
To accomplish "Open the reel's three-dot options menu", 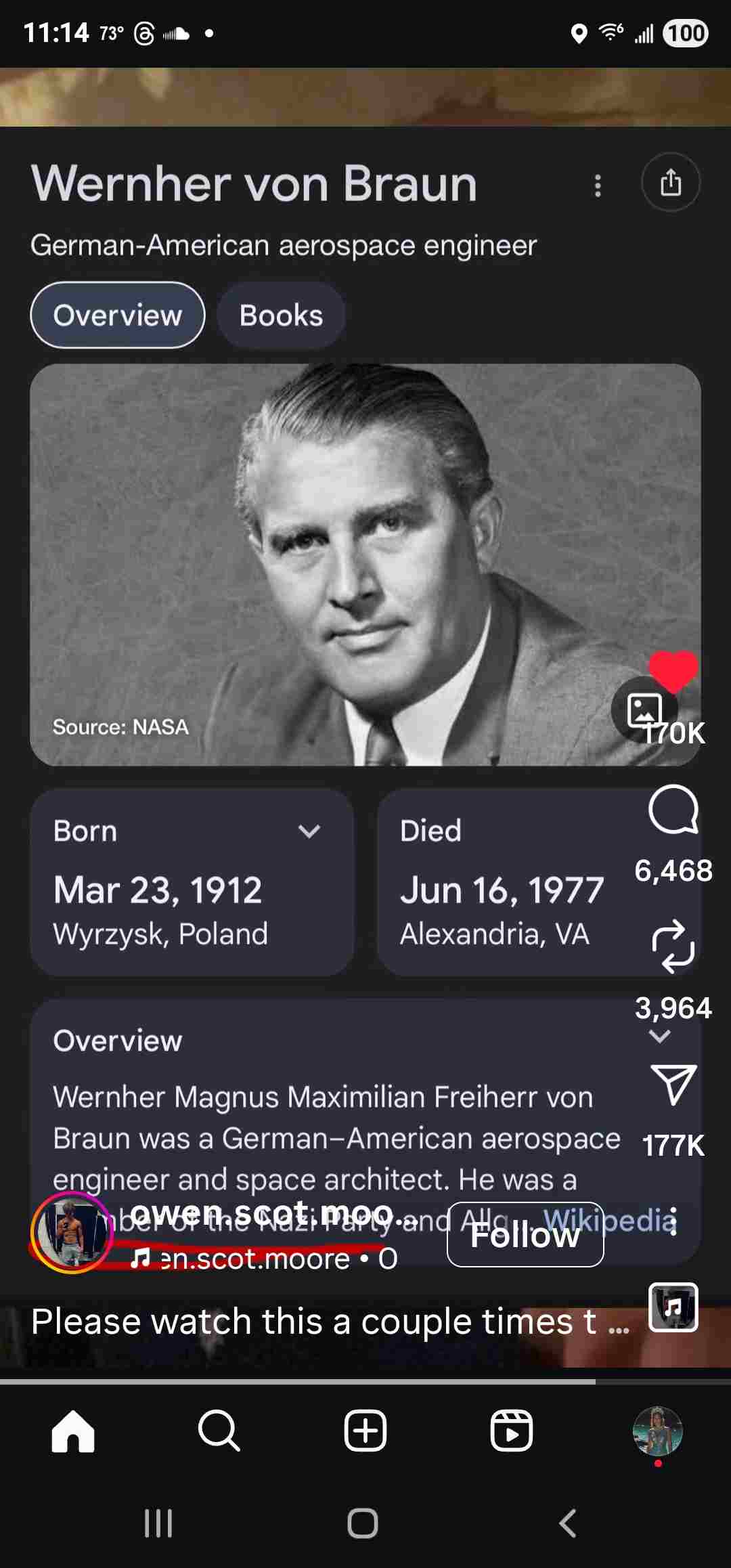I will tap(673, 1221).
